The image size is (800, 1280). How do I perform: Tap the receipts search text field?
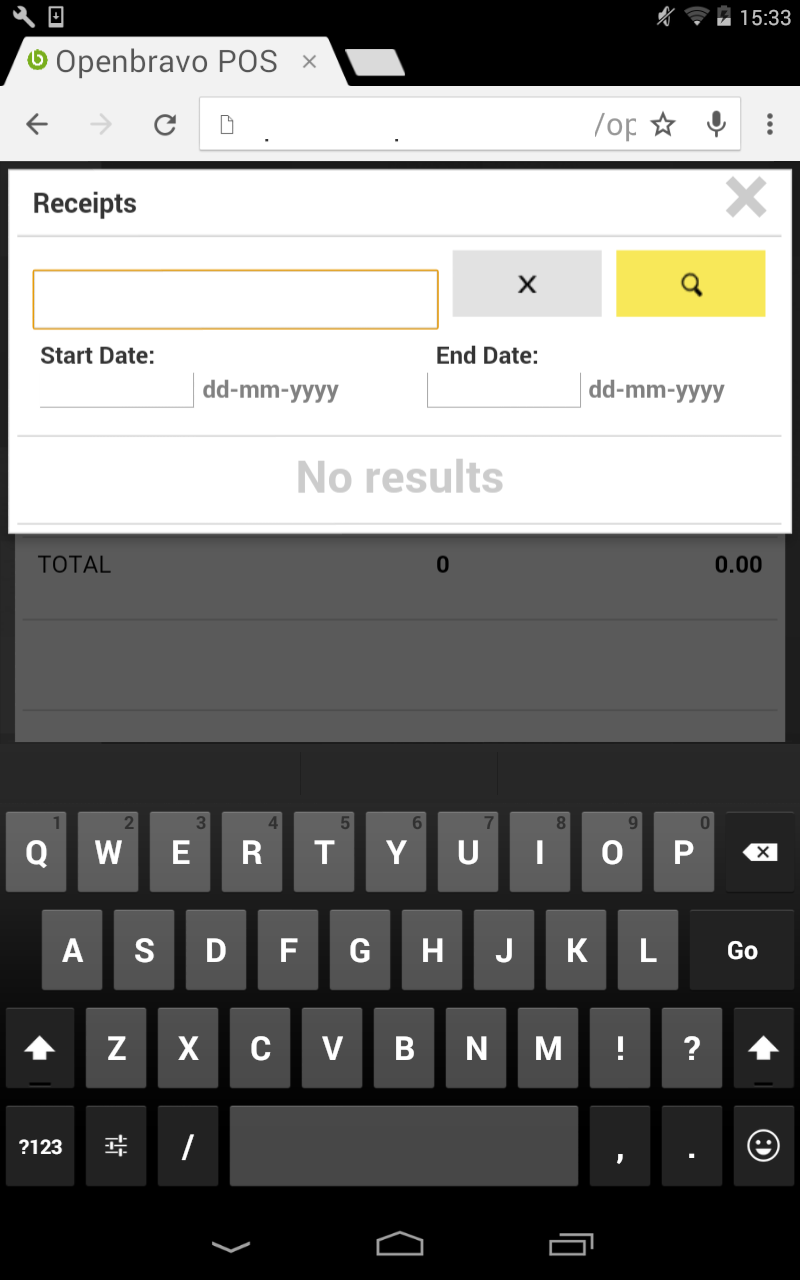pyautogui.click(x=235, y=299)
